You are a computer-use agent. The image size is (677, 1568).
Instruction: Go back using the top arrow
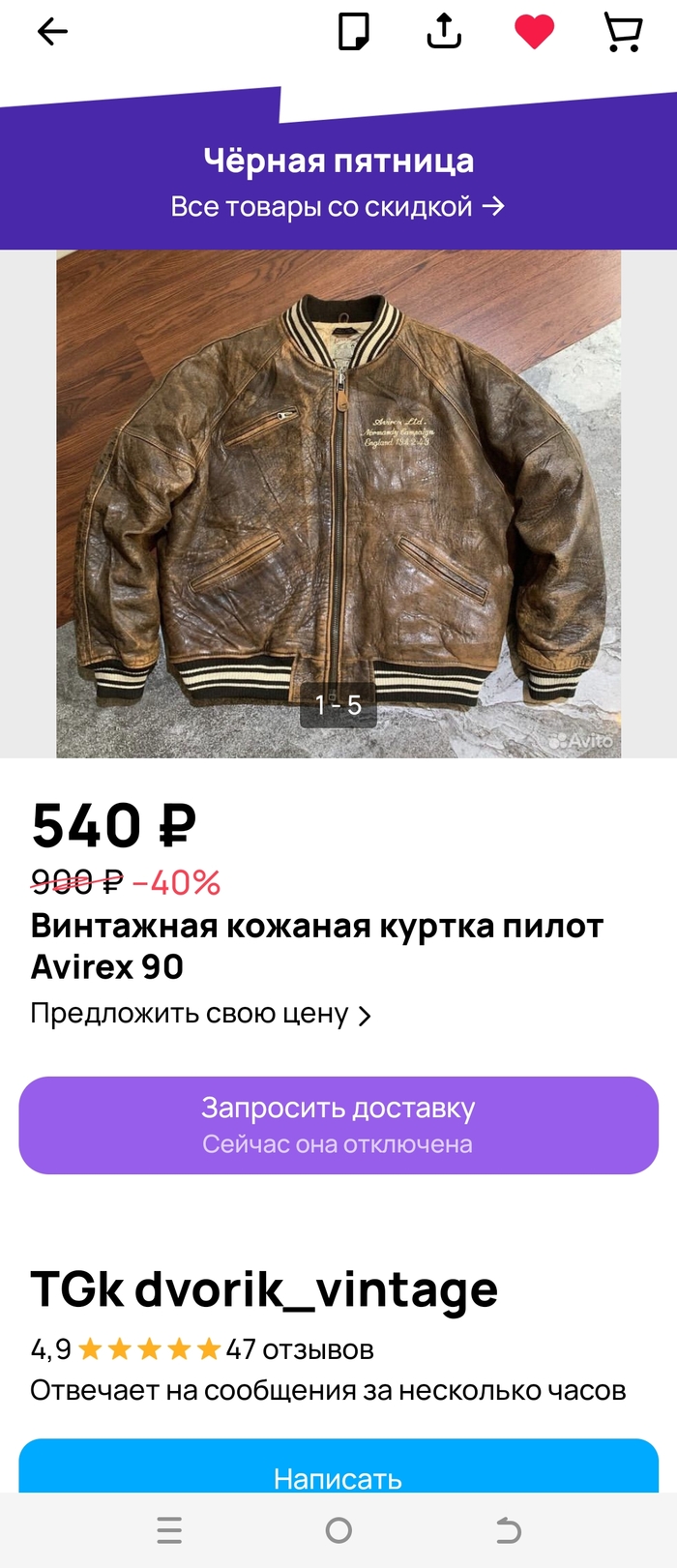pos(52,32)
